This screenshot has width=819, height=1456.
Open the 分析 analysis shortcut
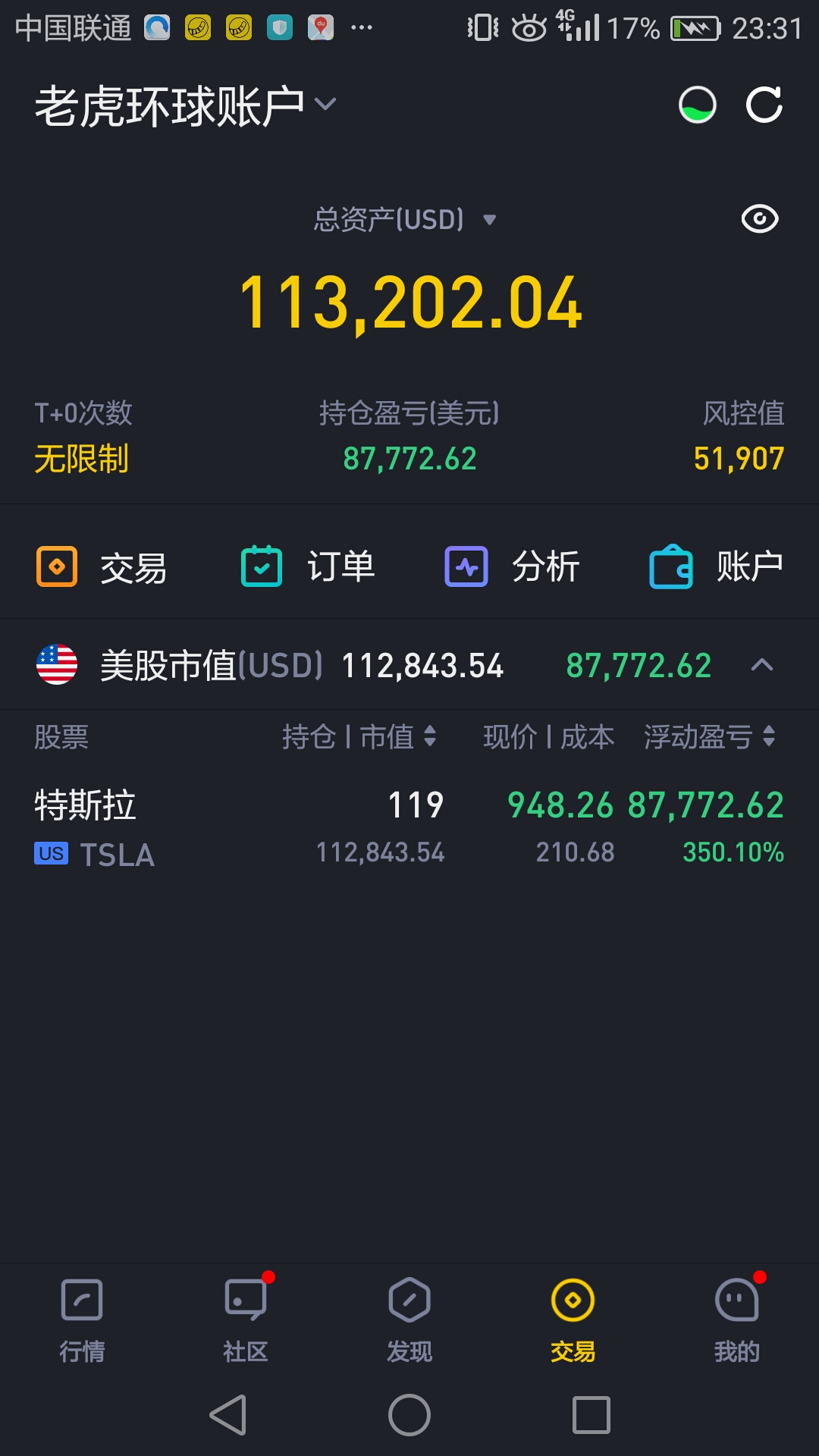(513, 566)
